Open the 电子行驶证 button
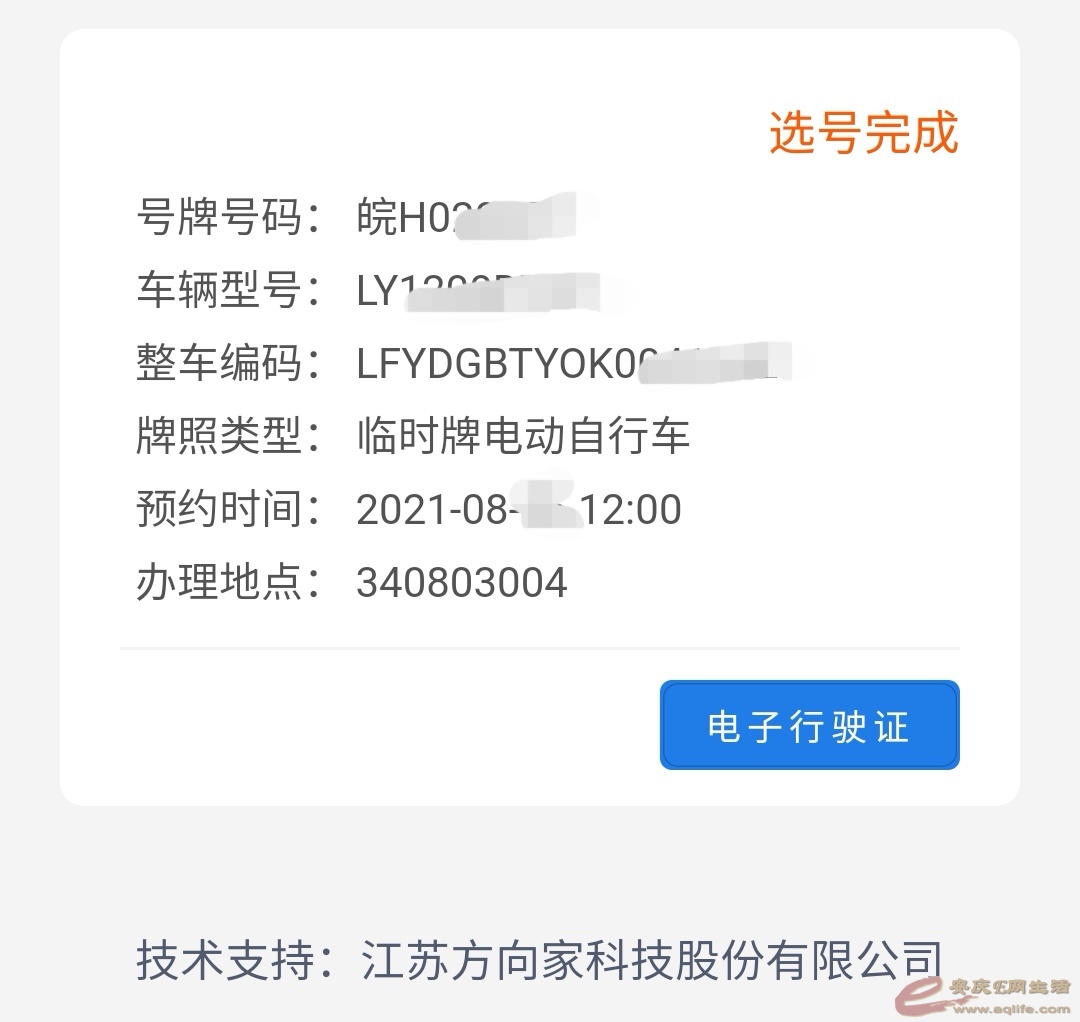Viewport: 1080px width, 1022px height. click(809, 726)
